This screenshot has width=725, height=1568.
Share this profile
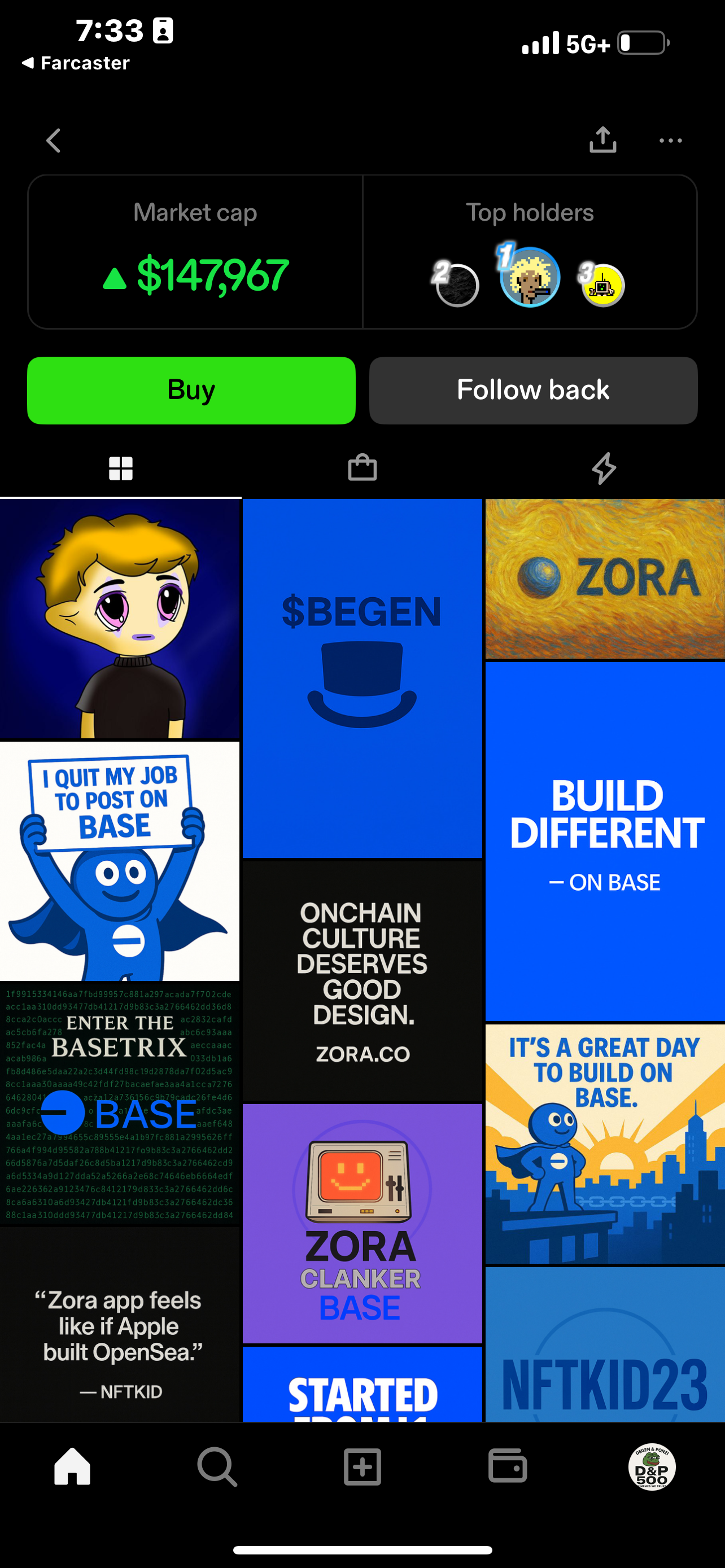602,140
